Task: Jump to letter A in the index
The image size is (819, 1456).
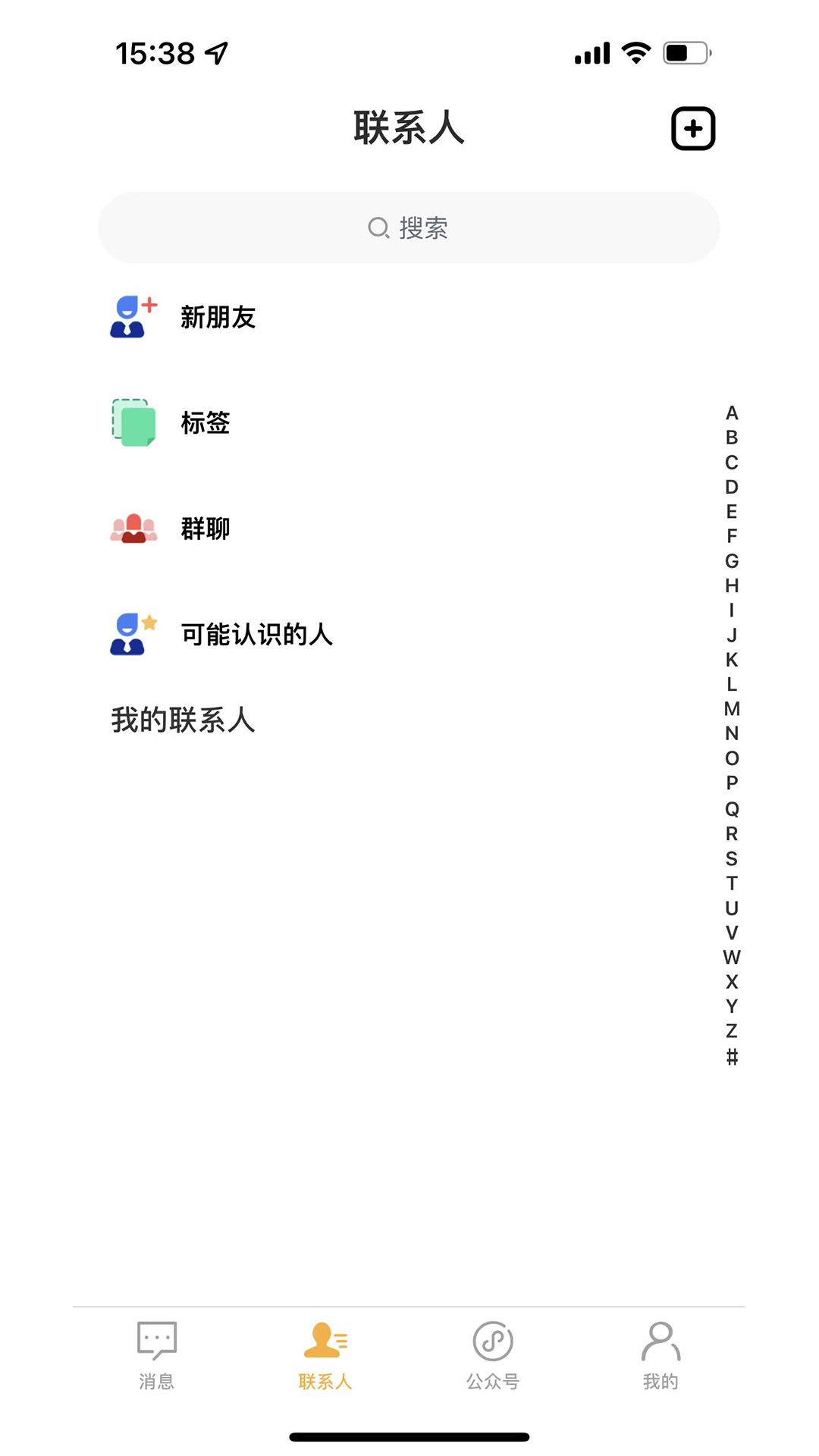Action: click(x=732, y=413)
